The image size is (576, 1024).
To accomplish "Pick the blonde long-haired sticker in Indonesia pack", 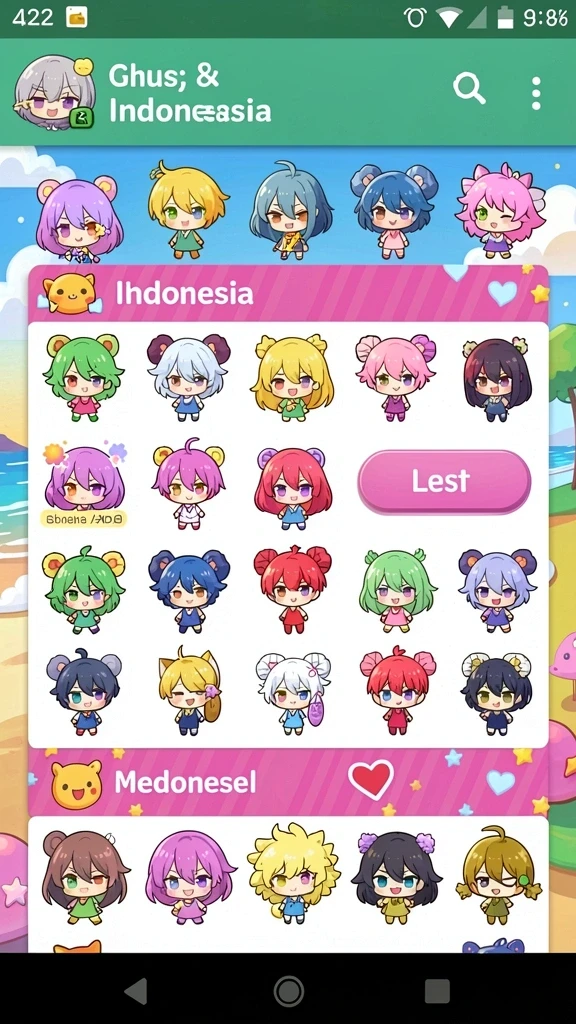I will click(291, 377).
